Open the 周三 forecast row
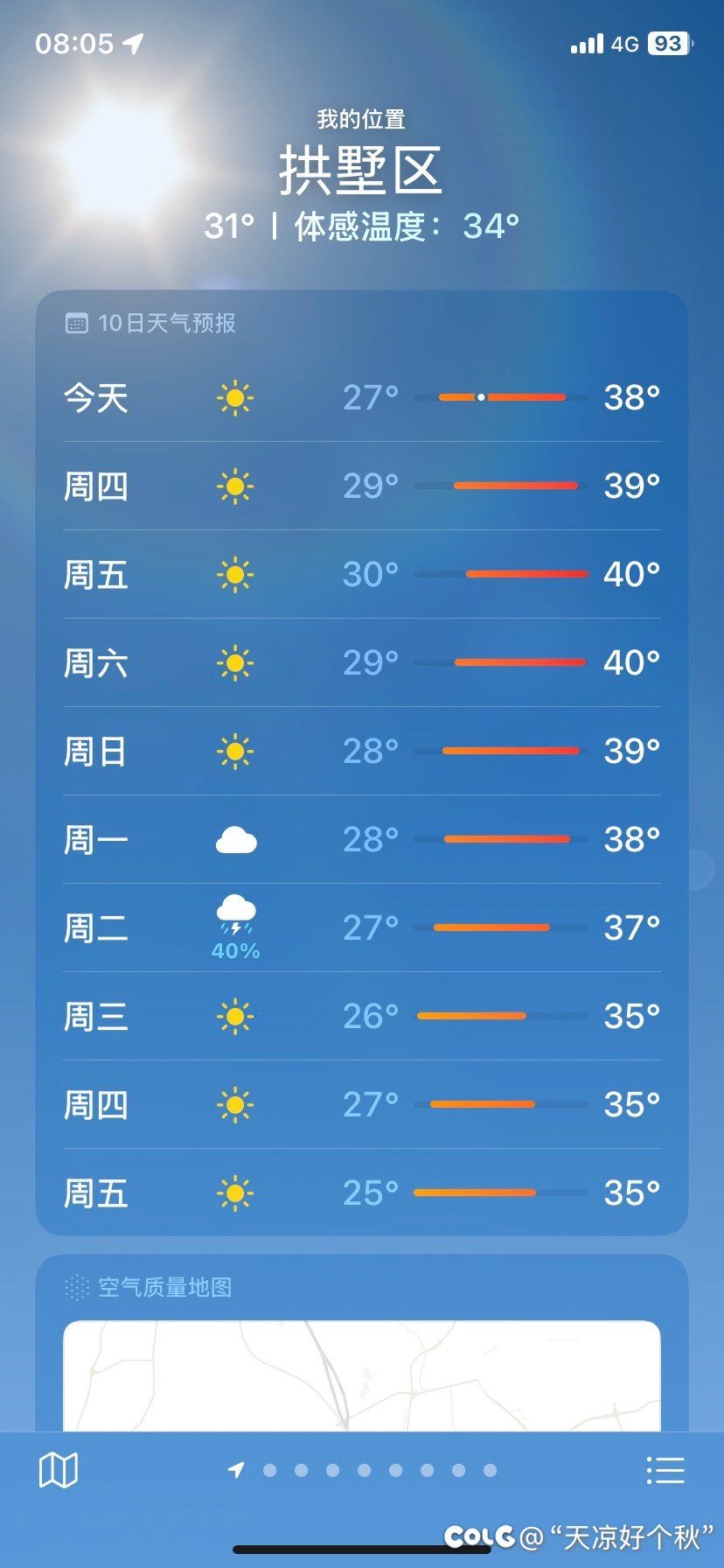The image size is (724, 1568). (x=362, y=1016)
